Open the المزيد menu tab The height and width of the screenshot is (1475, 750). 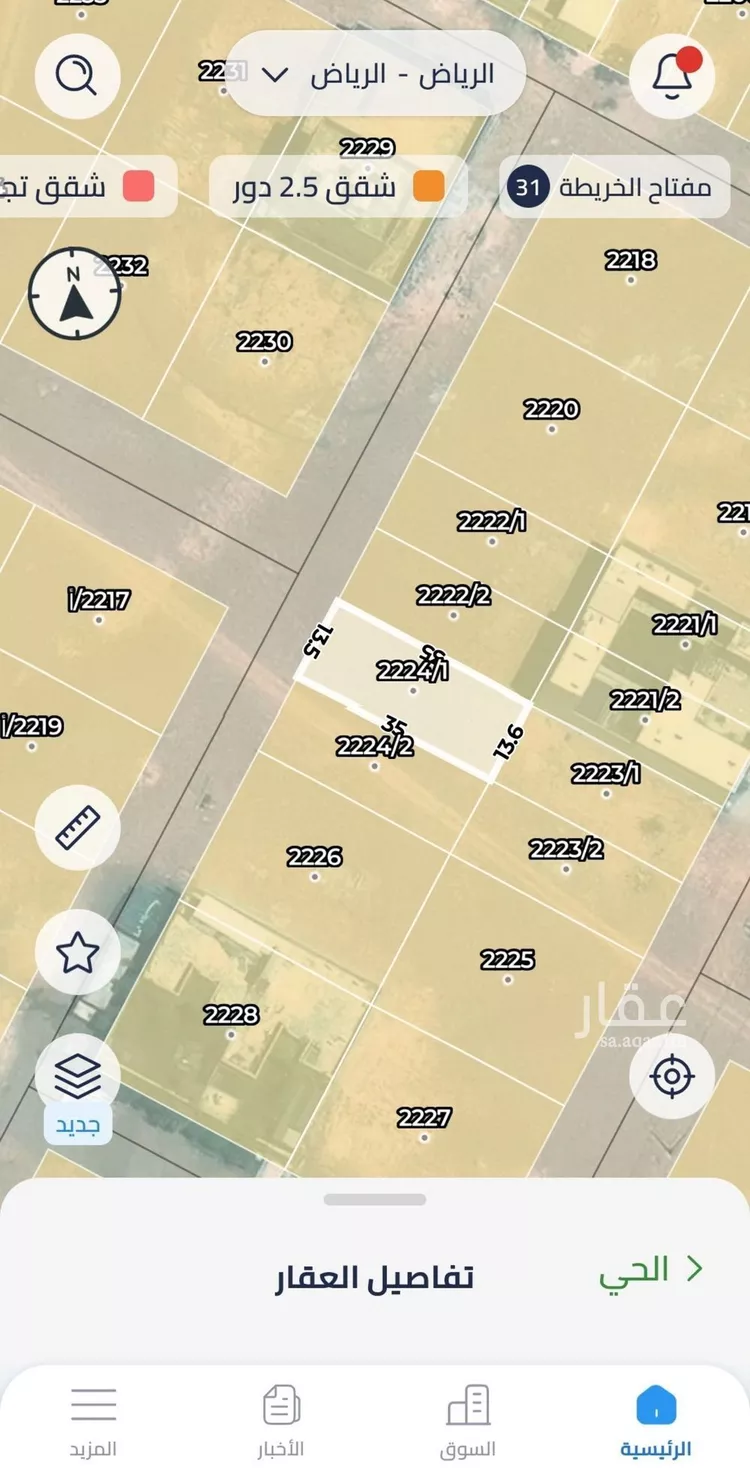click(x=93, y=1420)
